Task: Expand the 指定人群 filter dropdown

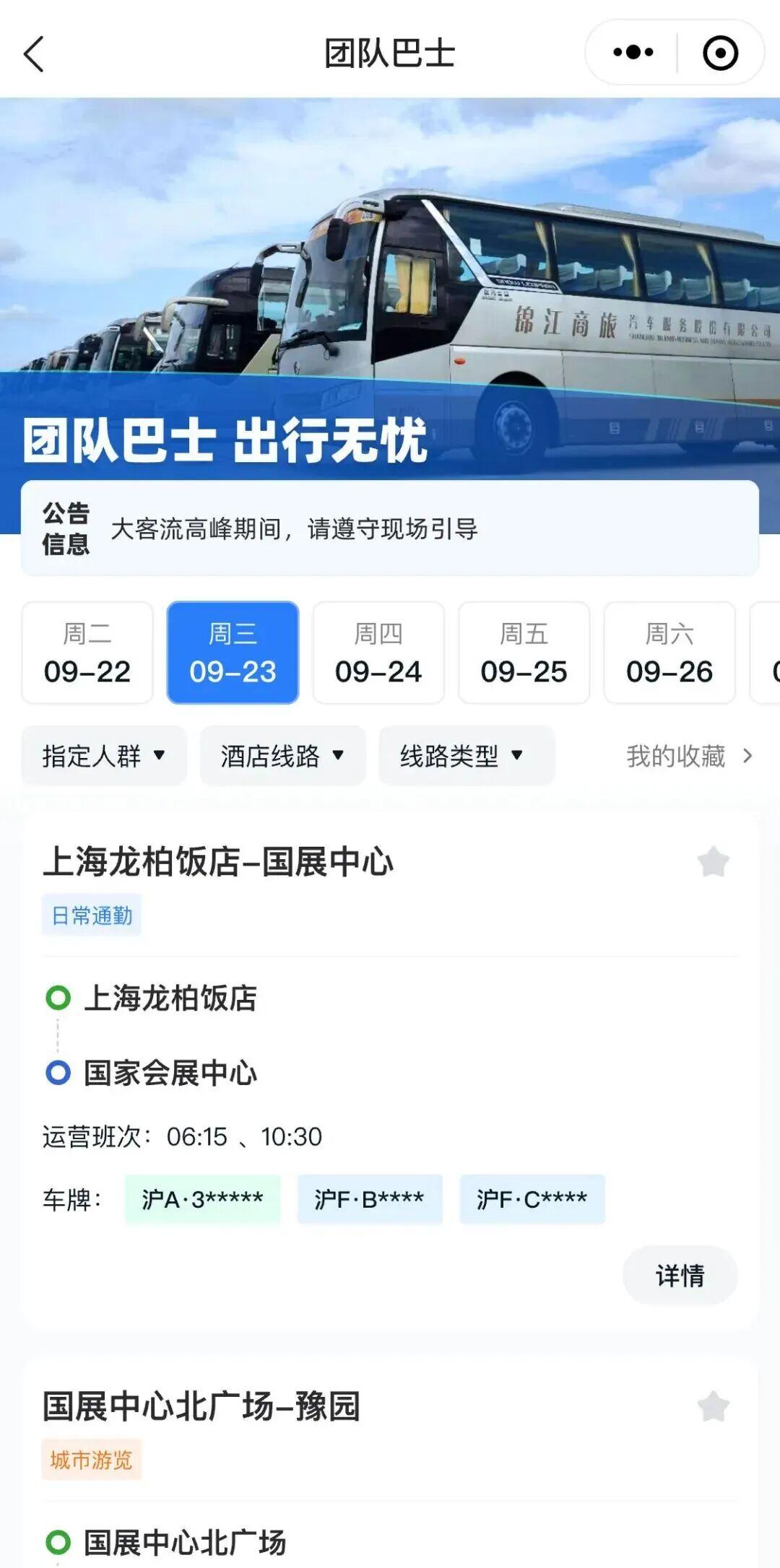Action: tap(104, 756)
